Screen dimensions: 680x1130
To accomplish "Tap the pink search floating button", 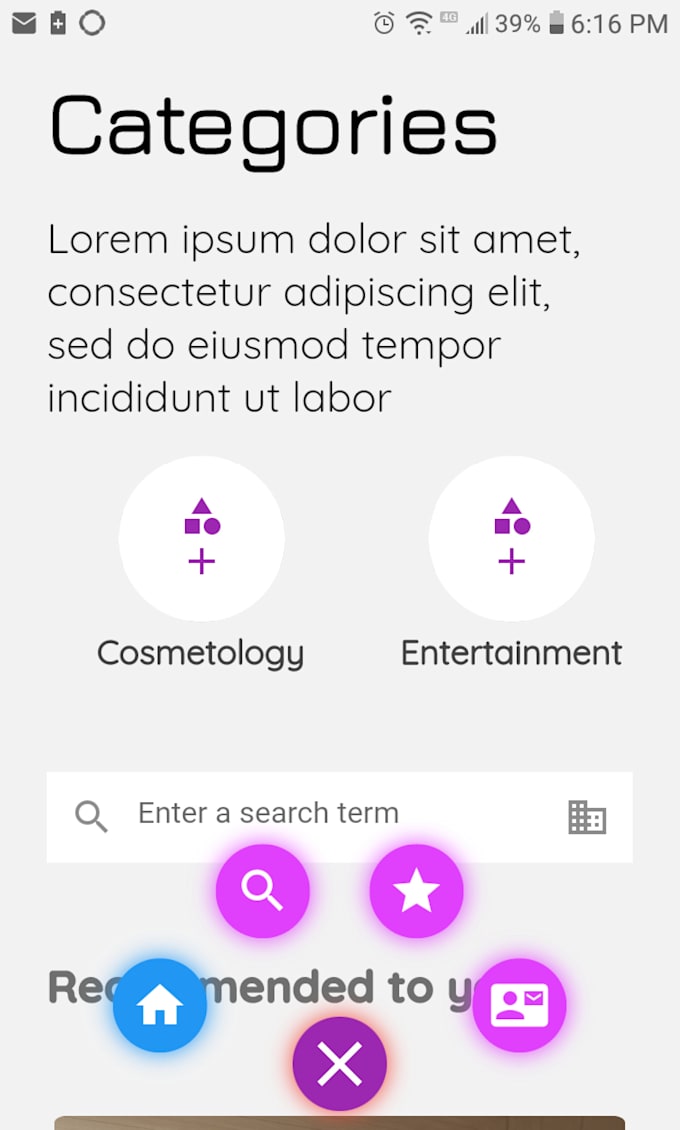I will click(263, 890).
